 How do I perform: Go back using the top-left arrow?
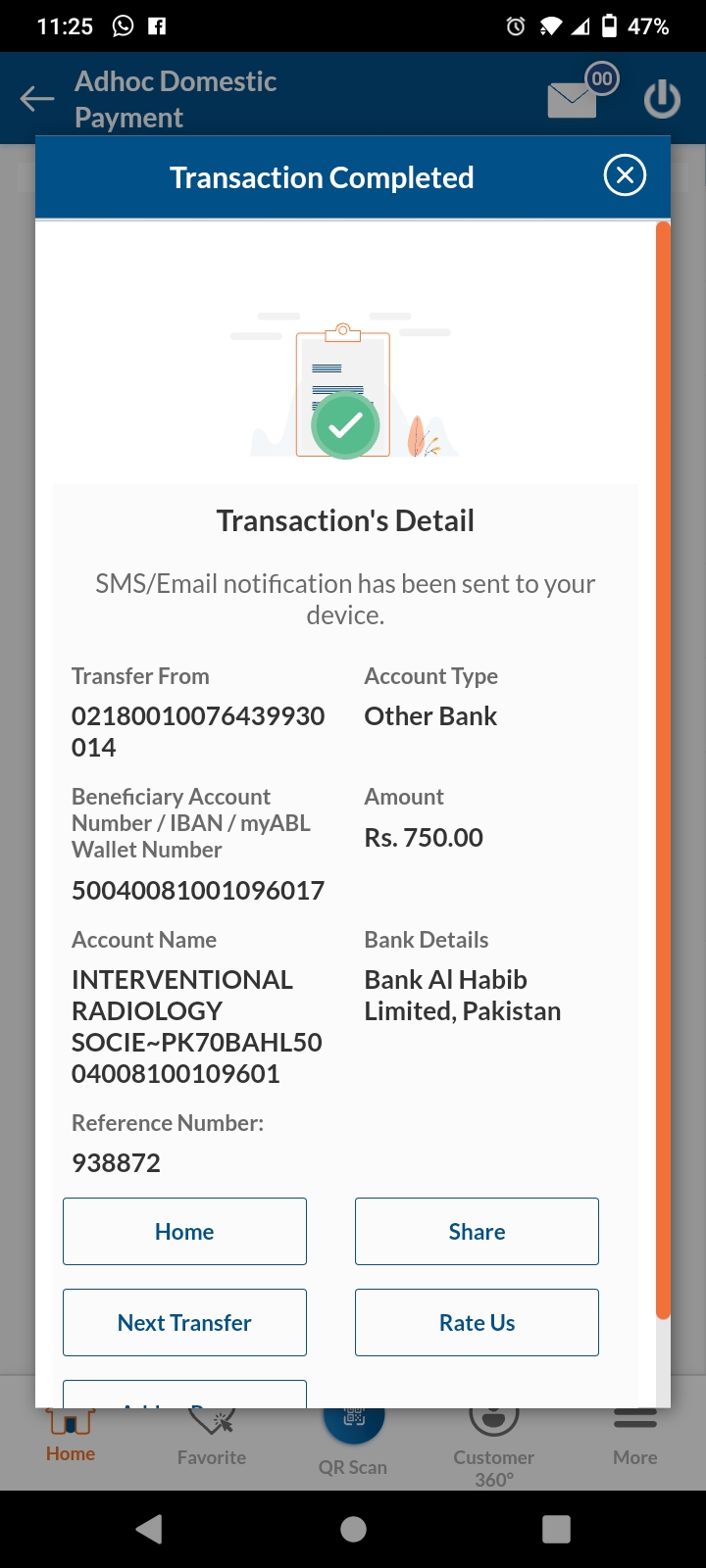(x=37, y=99)
